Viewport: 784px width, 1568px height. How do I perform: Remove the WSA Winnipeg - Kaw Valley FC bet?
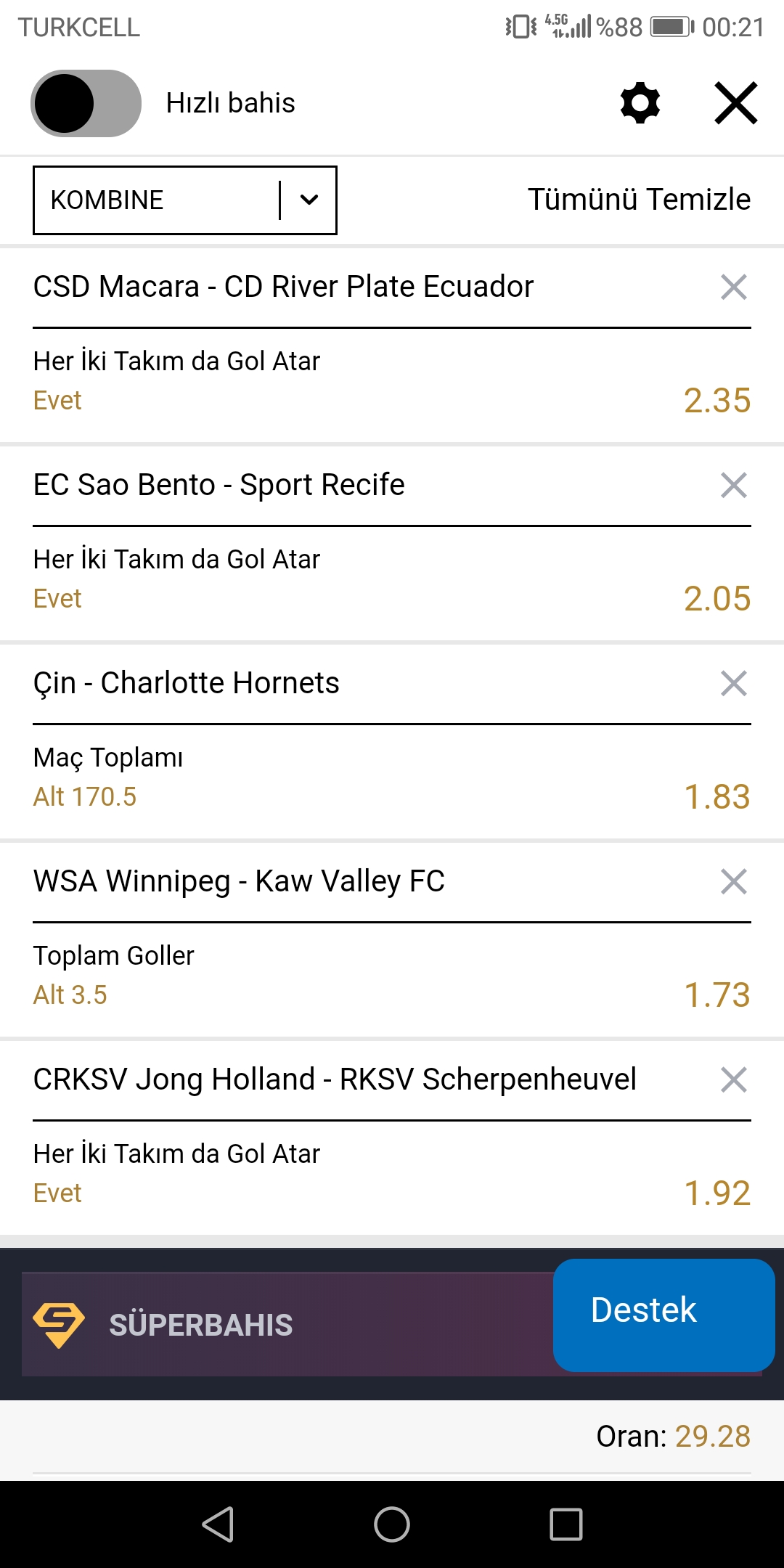[x=734, y=881]
